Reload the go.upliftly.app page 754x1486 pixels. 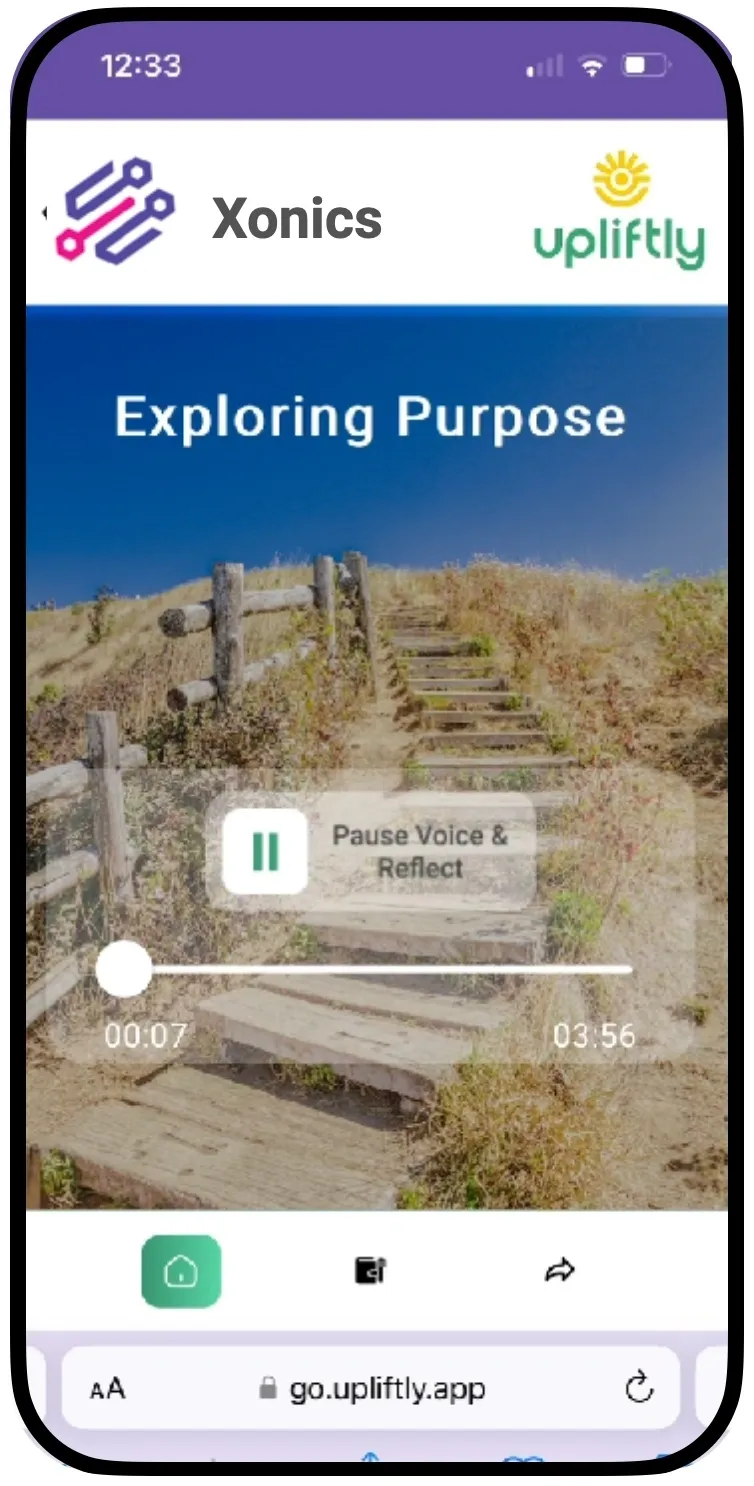tap(638, 1388)
